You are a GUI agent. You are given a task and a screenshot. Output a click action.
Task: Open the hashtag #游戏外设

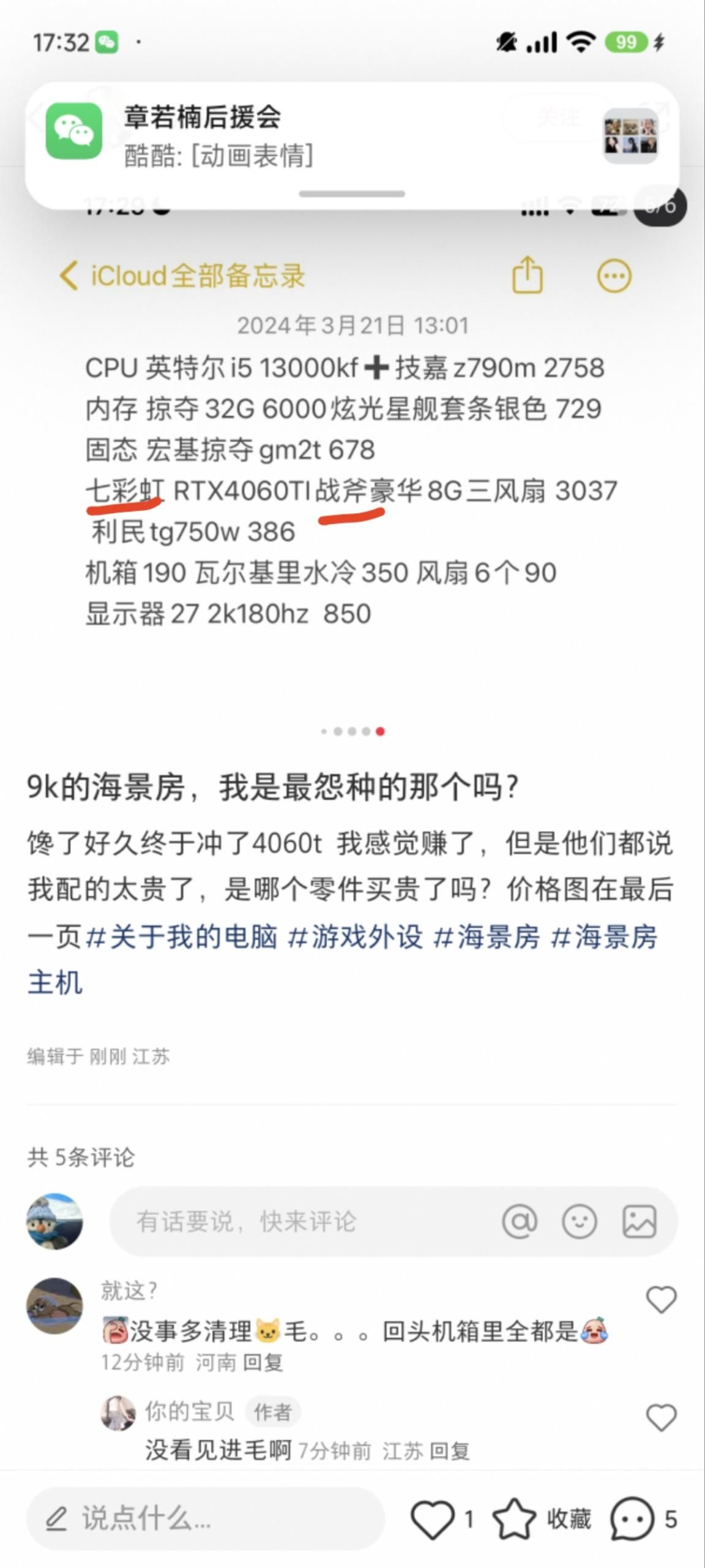[355, 937]
